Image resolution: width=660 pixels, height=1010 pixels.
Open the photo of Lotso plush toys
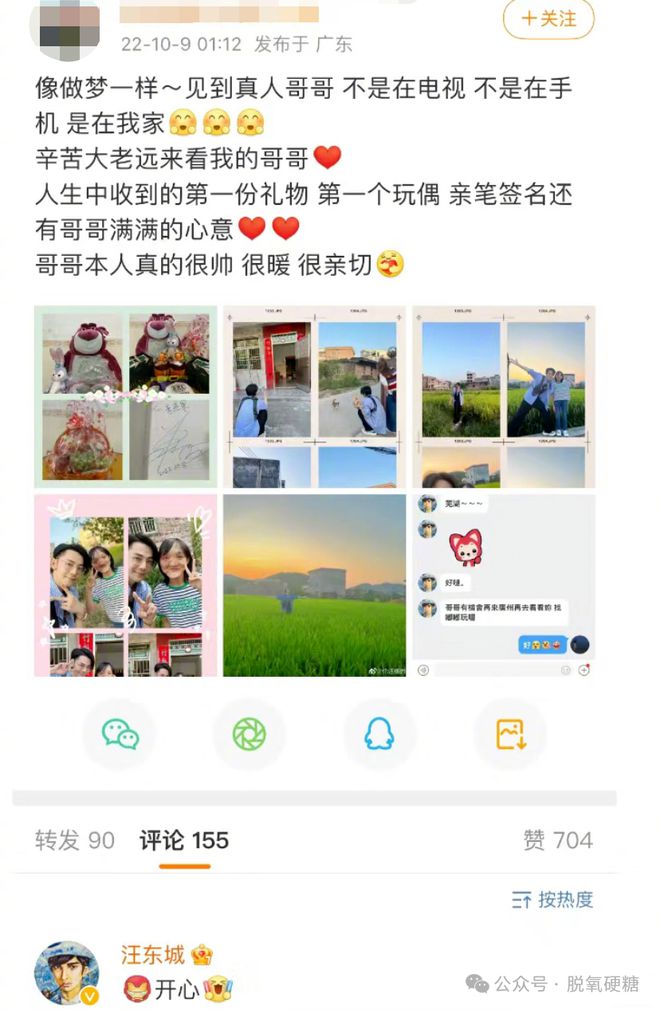pyautogui.click(x=125, y=395)
